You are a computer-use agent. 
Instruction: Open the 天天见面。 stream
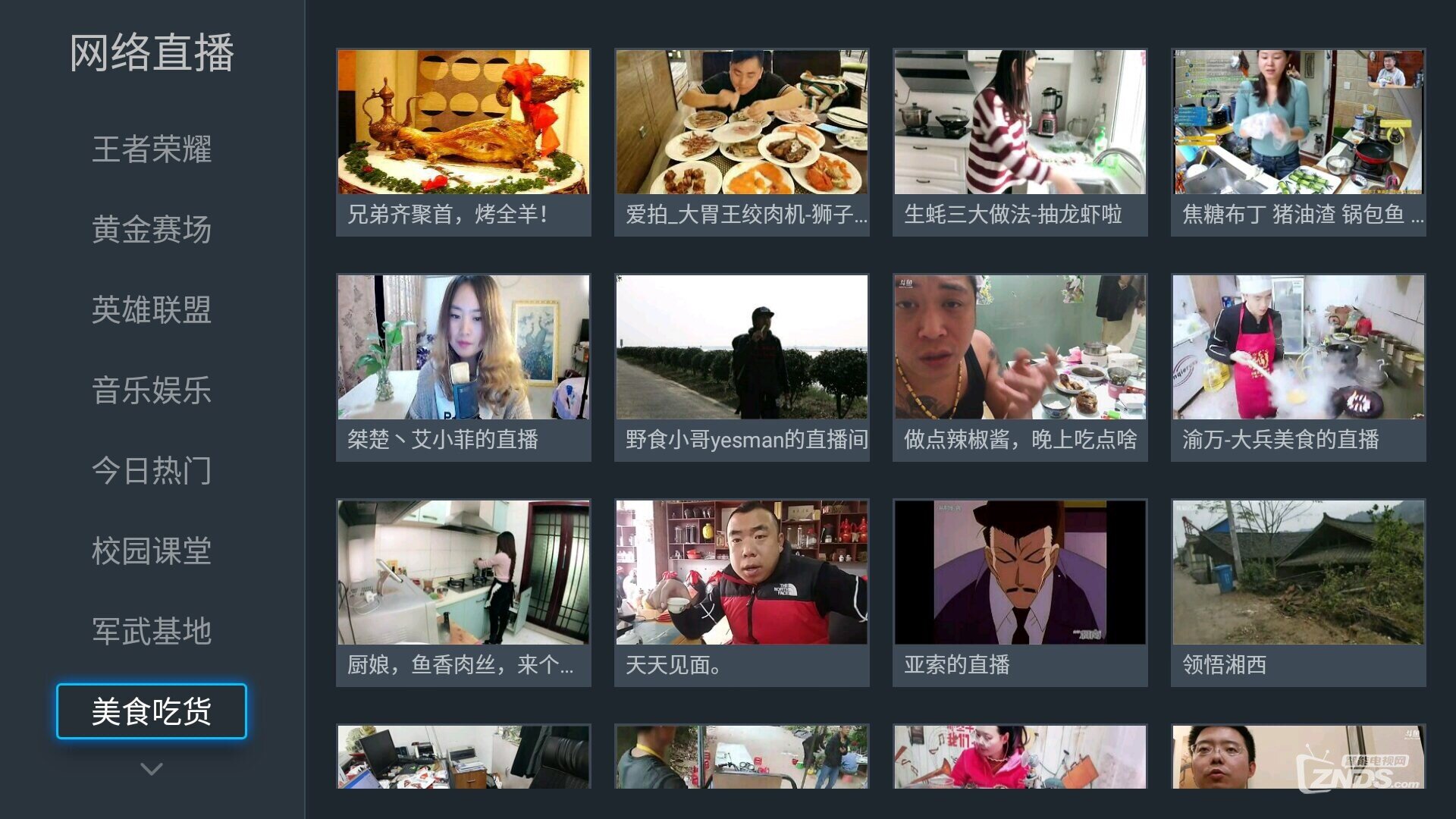pos(742,592)
